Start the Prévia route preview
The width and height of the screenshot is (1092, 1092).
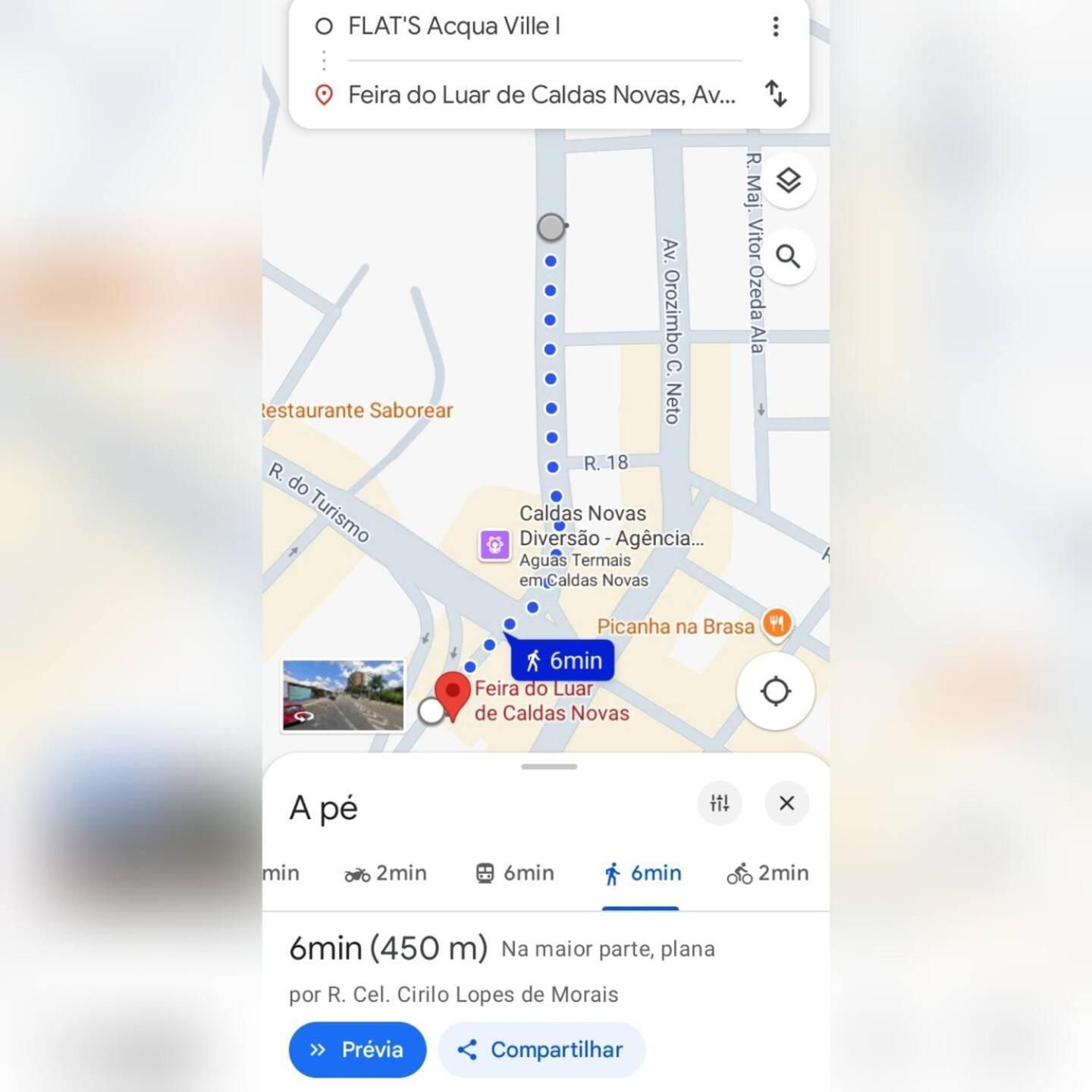pos(357,1050)
